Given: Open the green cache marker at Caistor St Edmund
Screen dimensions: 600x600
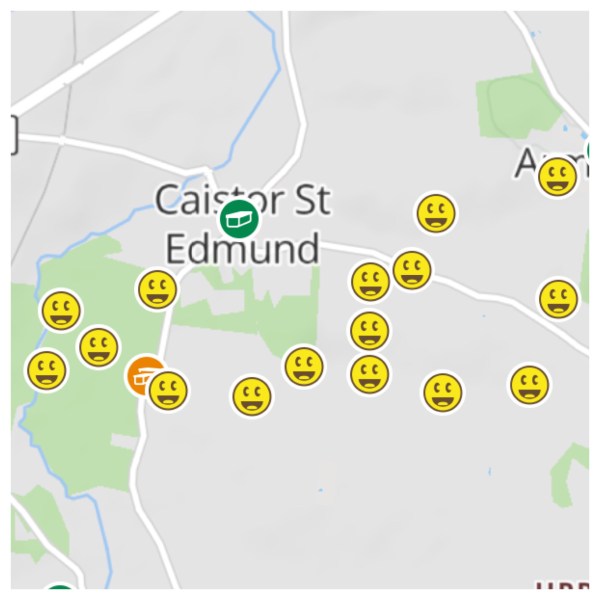Looking at the screenshot, I should pyautogui.click(x=238, y=217).
